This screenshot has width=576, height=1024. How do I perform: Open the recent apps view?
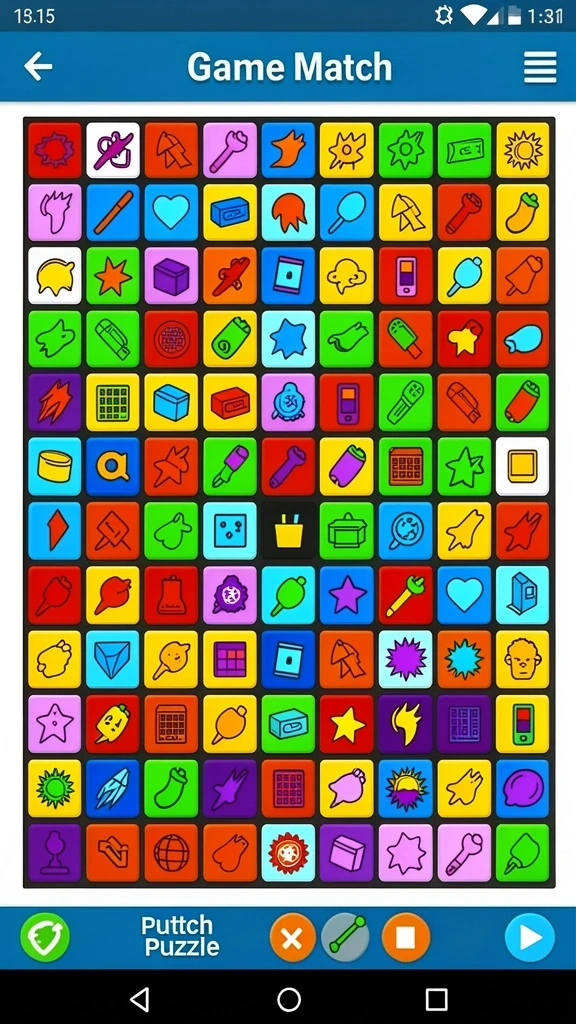coord(436,999)
